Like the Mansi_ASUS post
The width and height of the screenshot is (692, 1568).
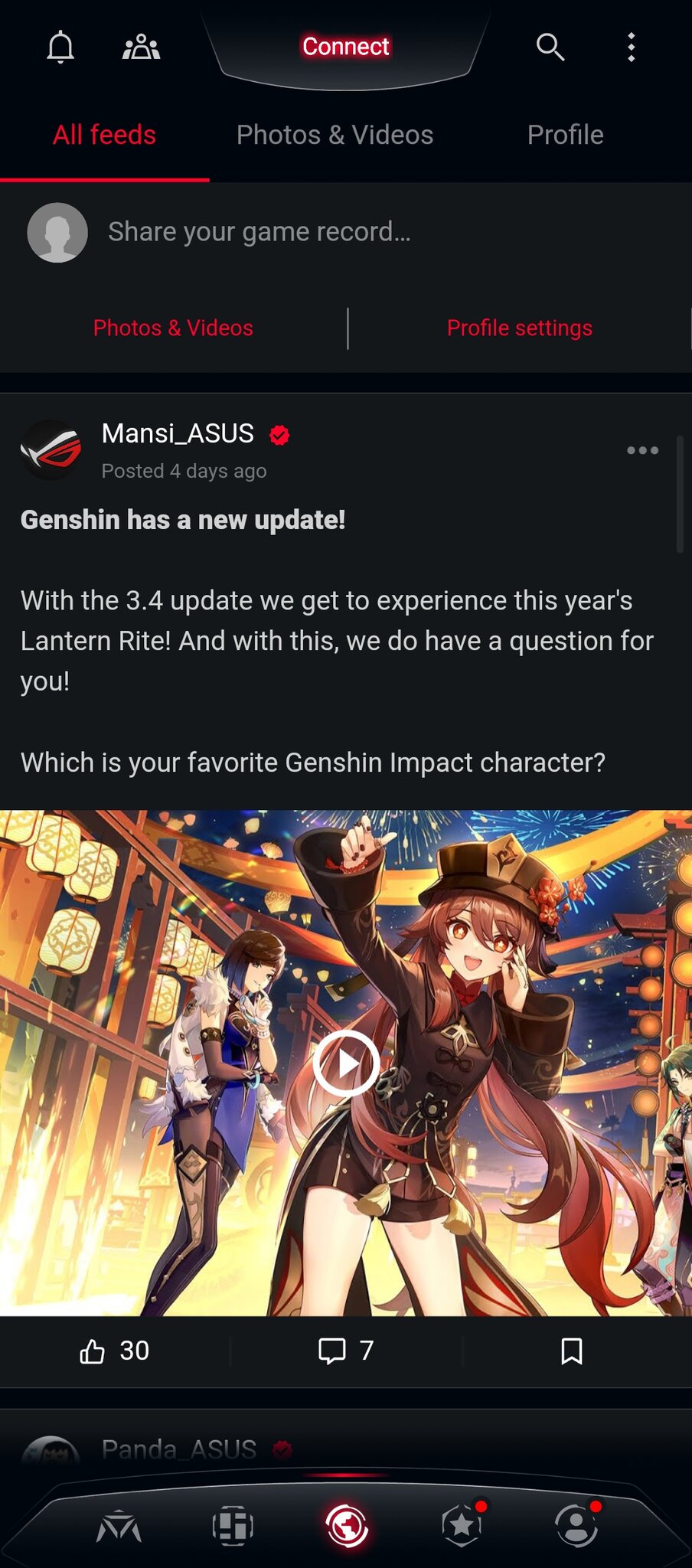pos(93,1351)
